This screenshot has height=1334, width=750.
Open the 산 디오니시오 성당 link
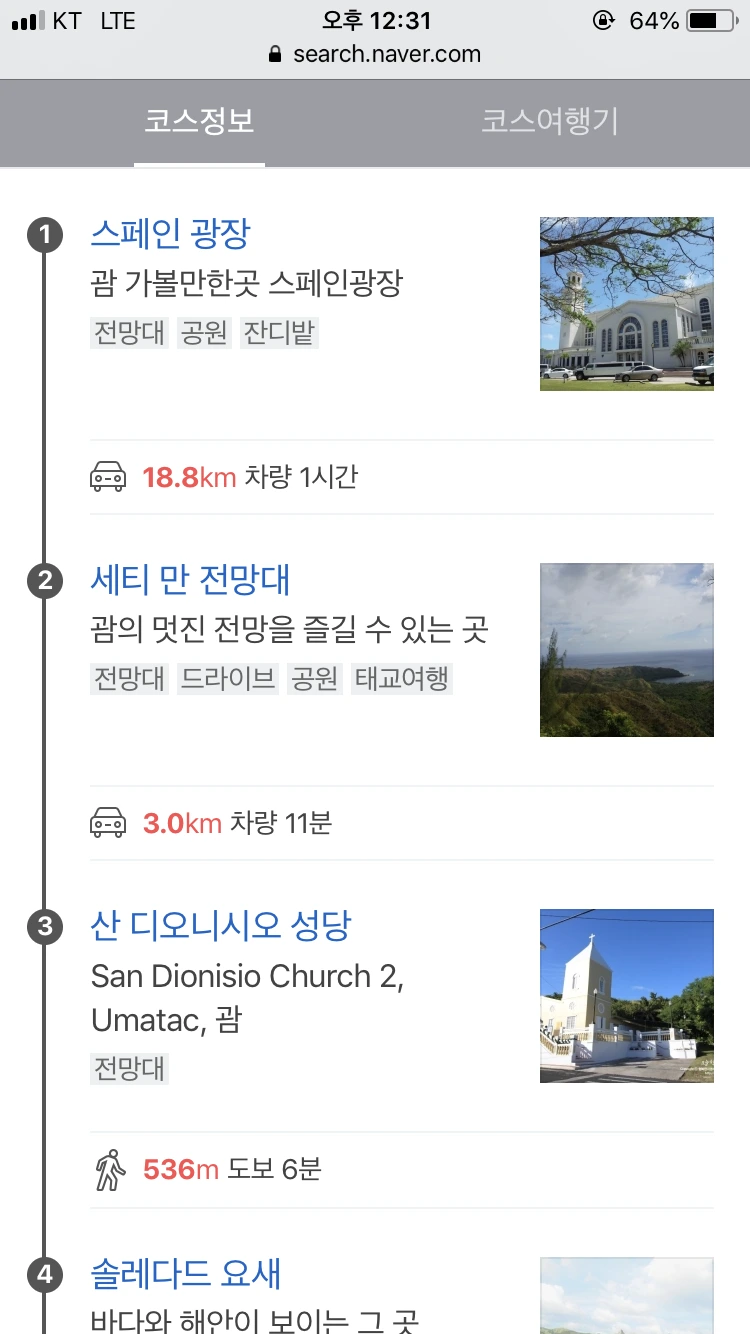(x=221, y=926)
